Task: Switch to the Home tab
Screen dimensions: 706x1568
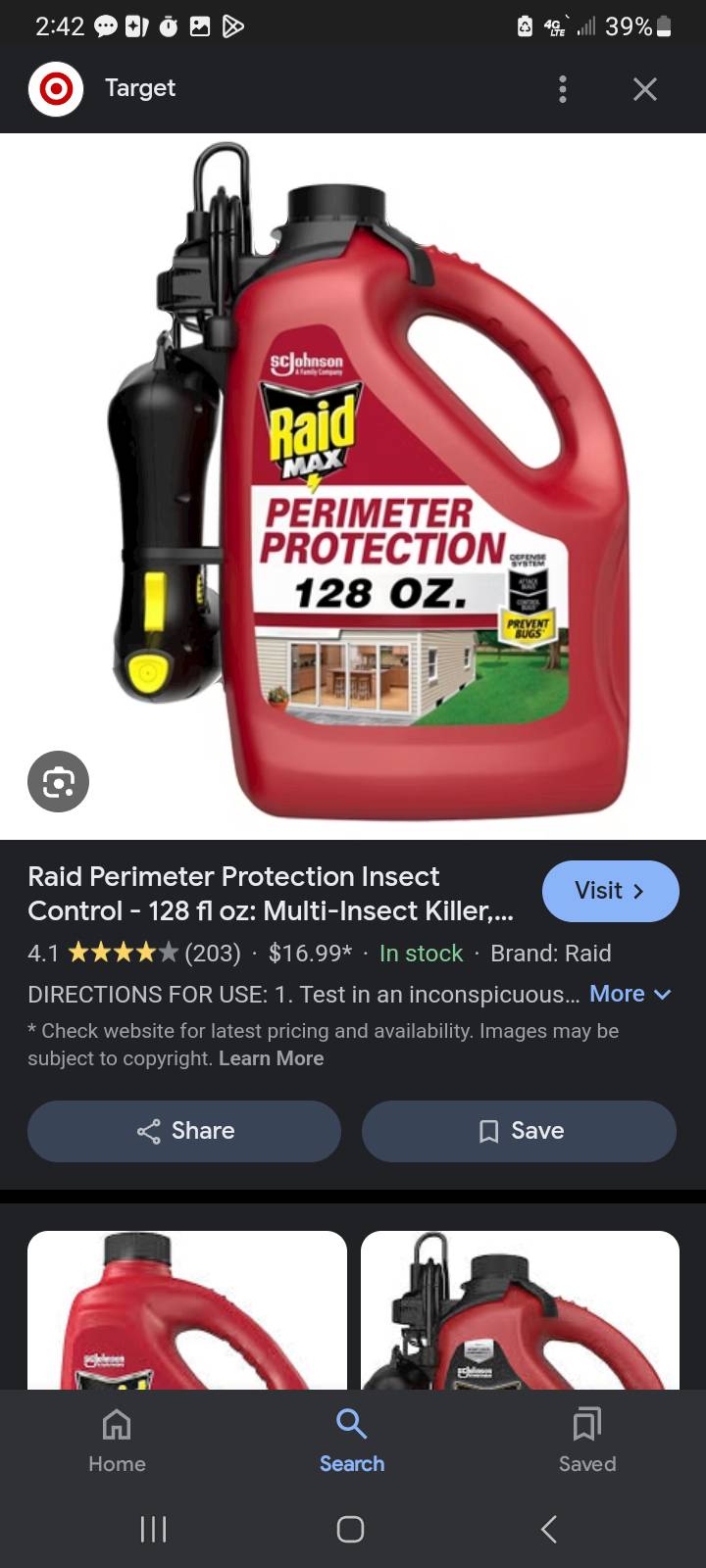Action: click(117, 1439)
